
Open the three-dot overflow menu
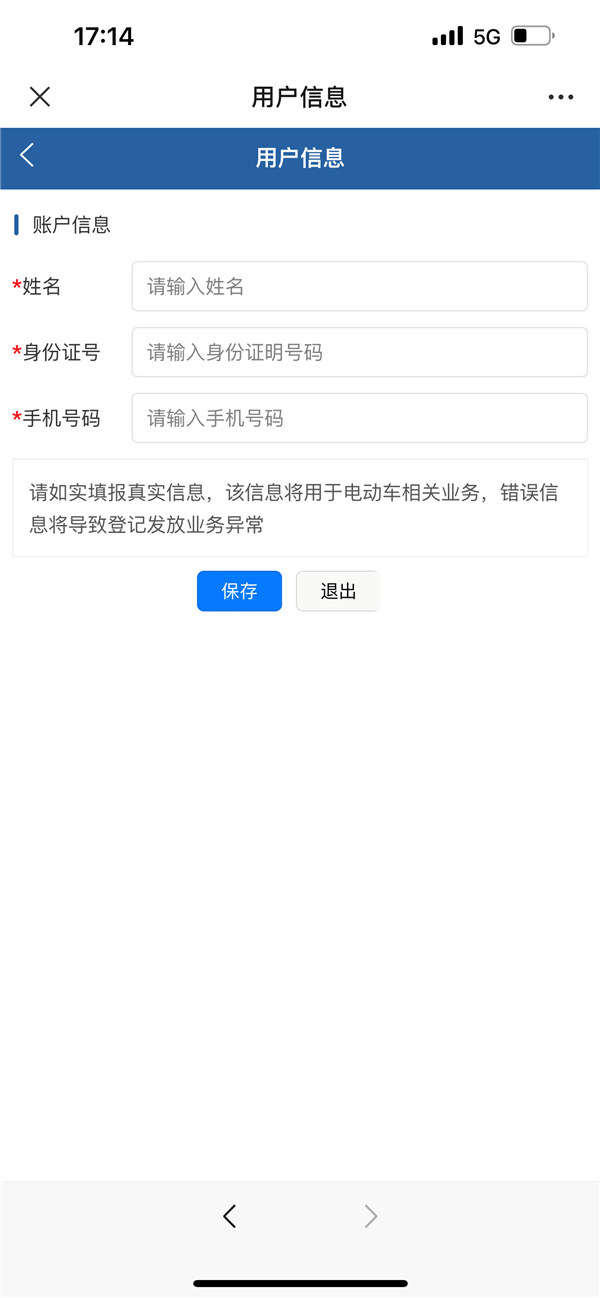tap(561, 97)
